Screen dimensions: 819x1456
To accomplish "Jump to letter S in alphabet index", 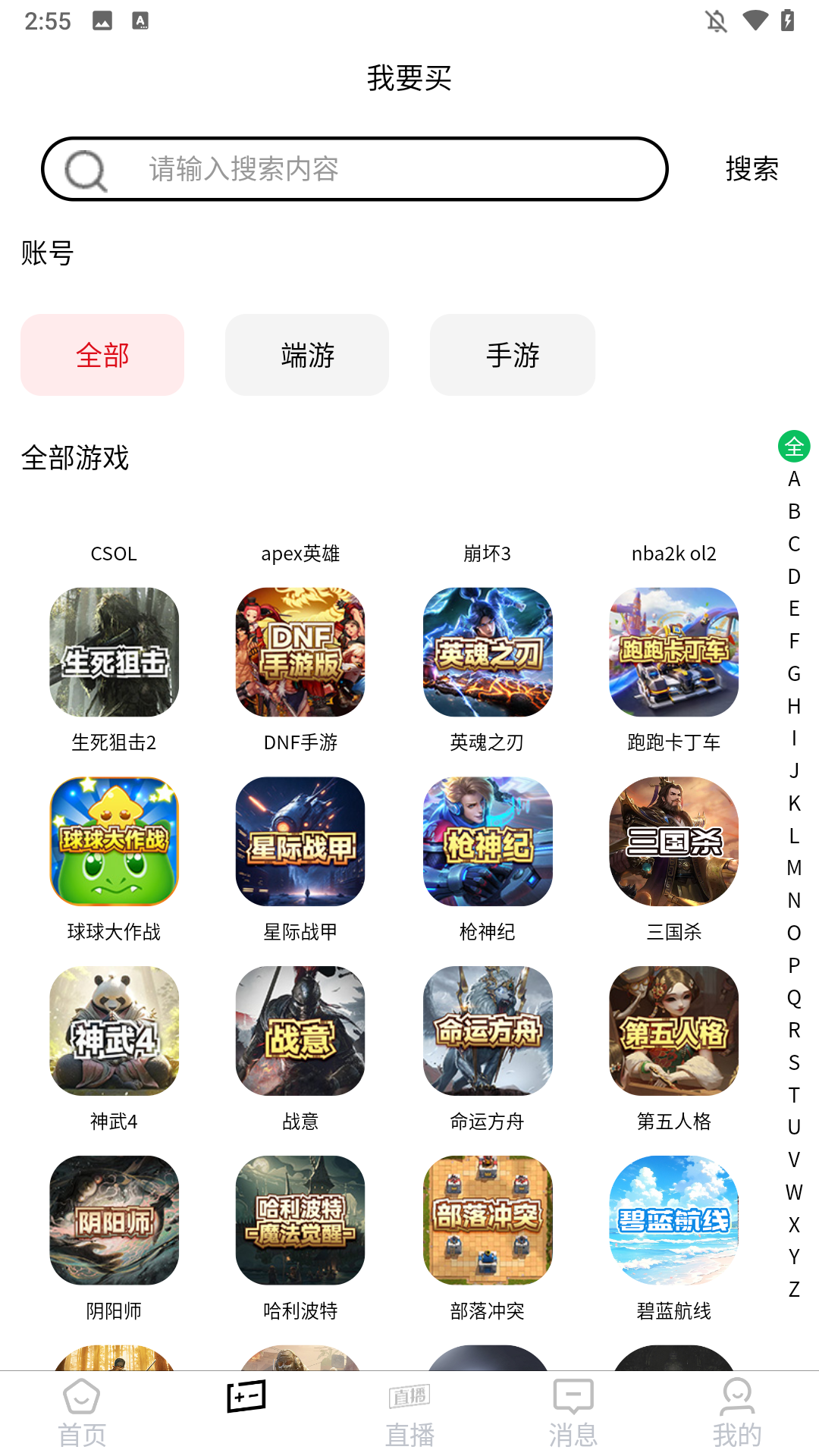I will click(x=794, y=1059).
